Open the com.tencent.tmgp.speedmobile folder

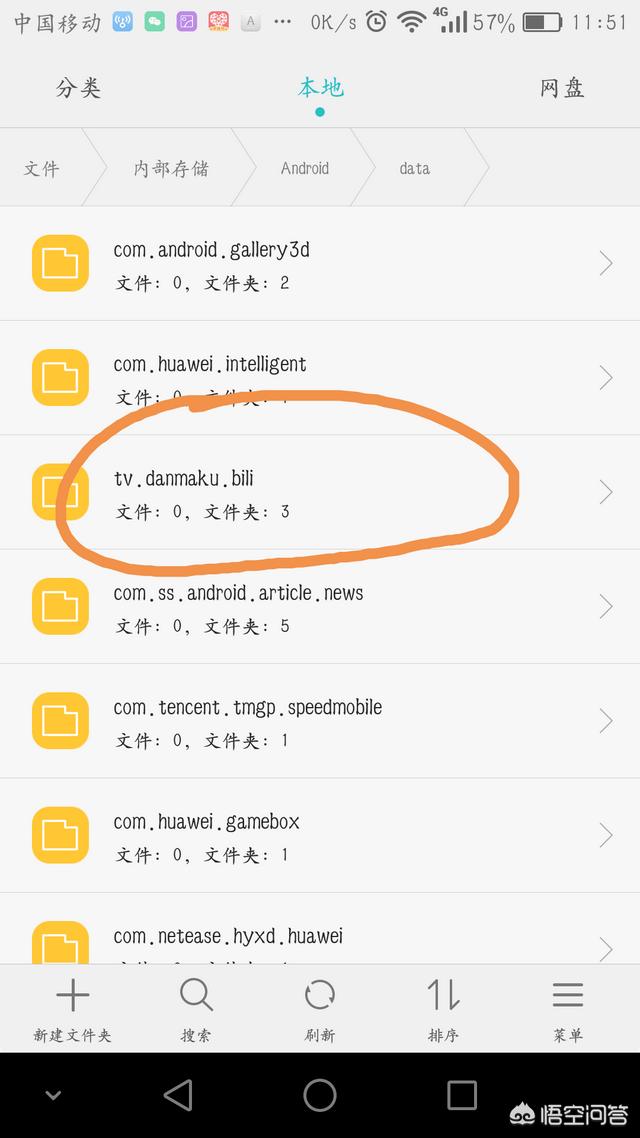320,721
